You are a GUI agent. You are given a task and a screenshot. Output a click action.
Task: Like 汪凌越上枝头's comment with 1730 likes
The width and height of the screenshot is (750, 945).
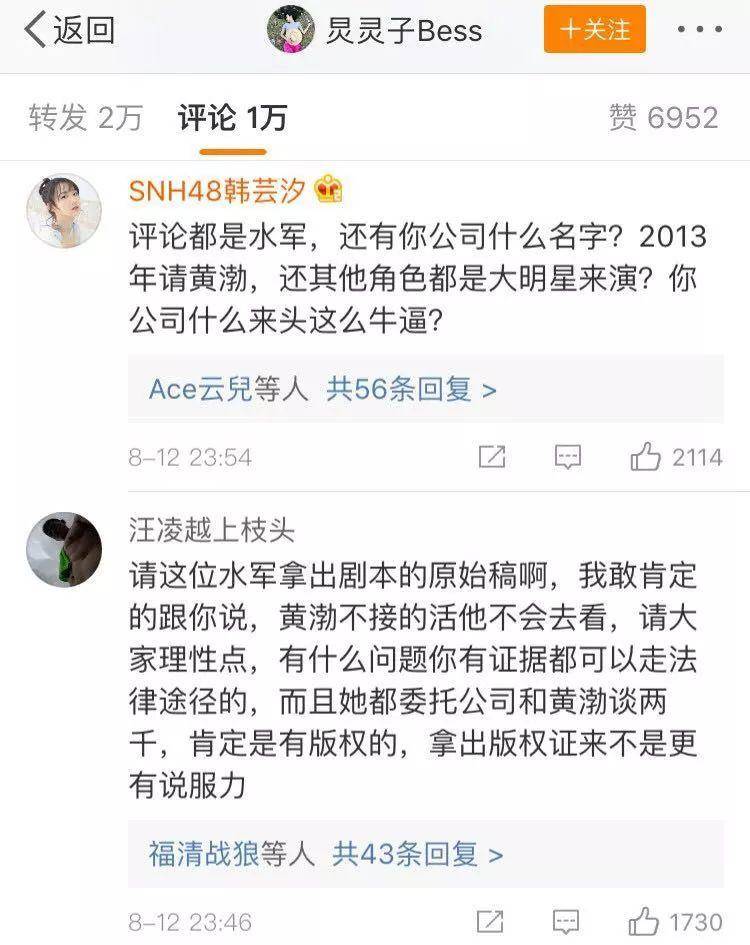point(675,921)
